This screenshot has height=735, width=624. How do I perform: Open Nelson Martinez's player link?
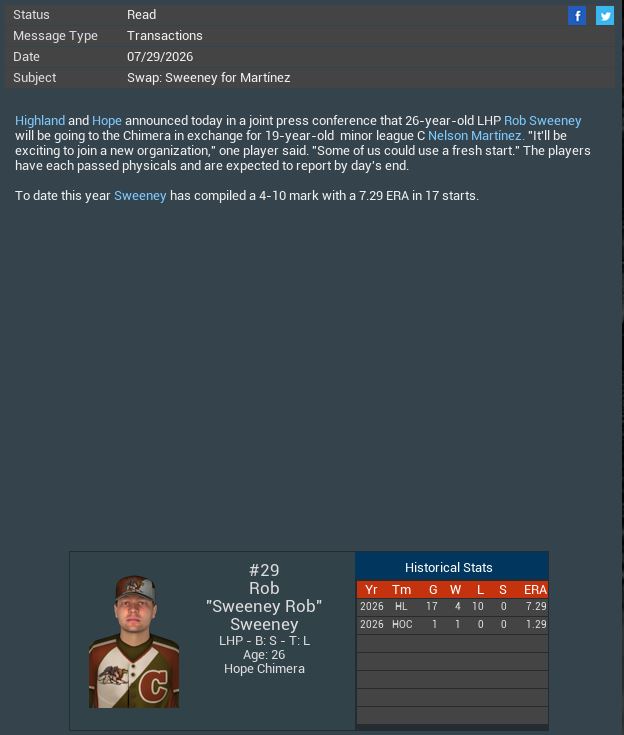(x=475, y=136)
